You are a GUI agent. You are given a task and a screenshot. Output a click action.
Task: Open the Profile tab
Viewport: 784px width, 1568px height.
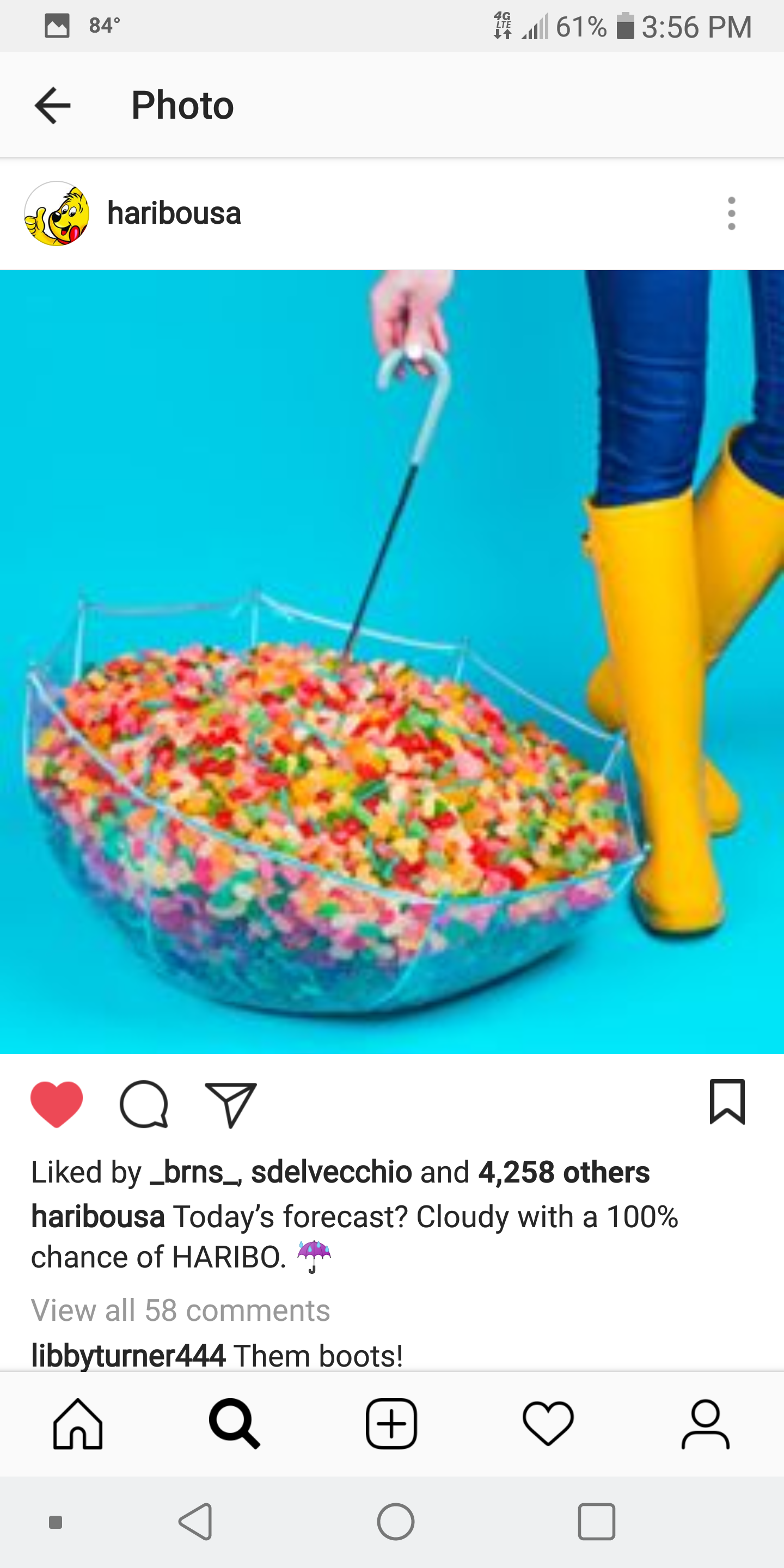pyautogui.click(x=706, y=1424)
